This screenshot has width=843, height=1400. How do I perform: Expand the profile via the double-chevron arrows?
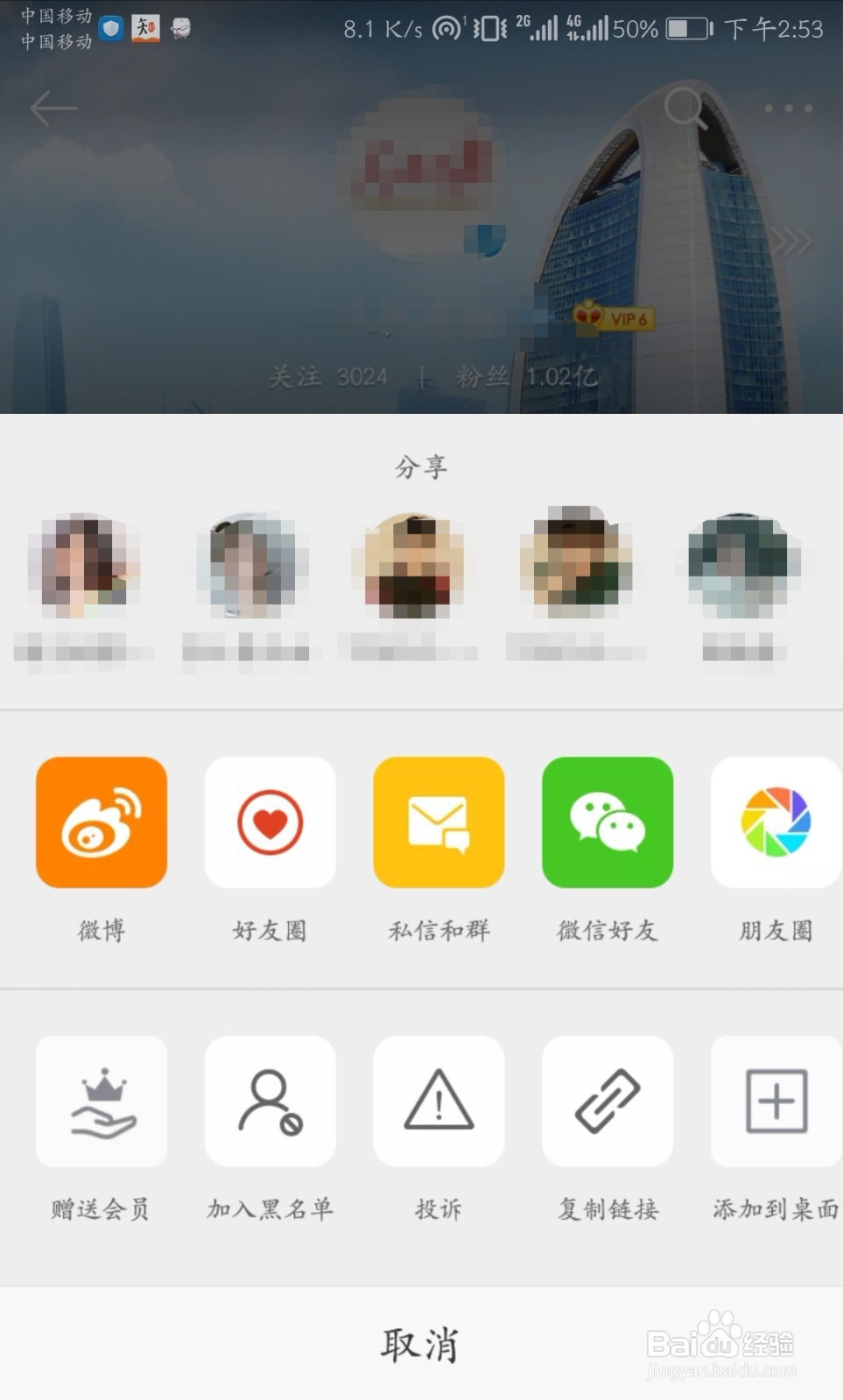tap(795, 239)
